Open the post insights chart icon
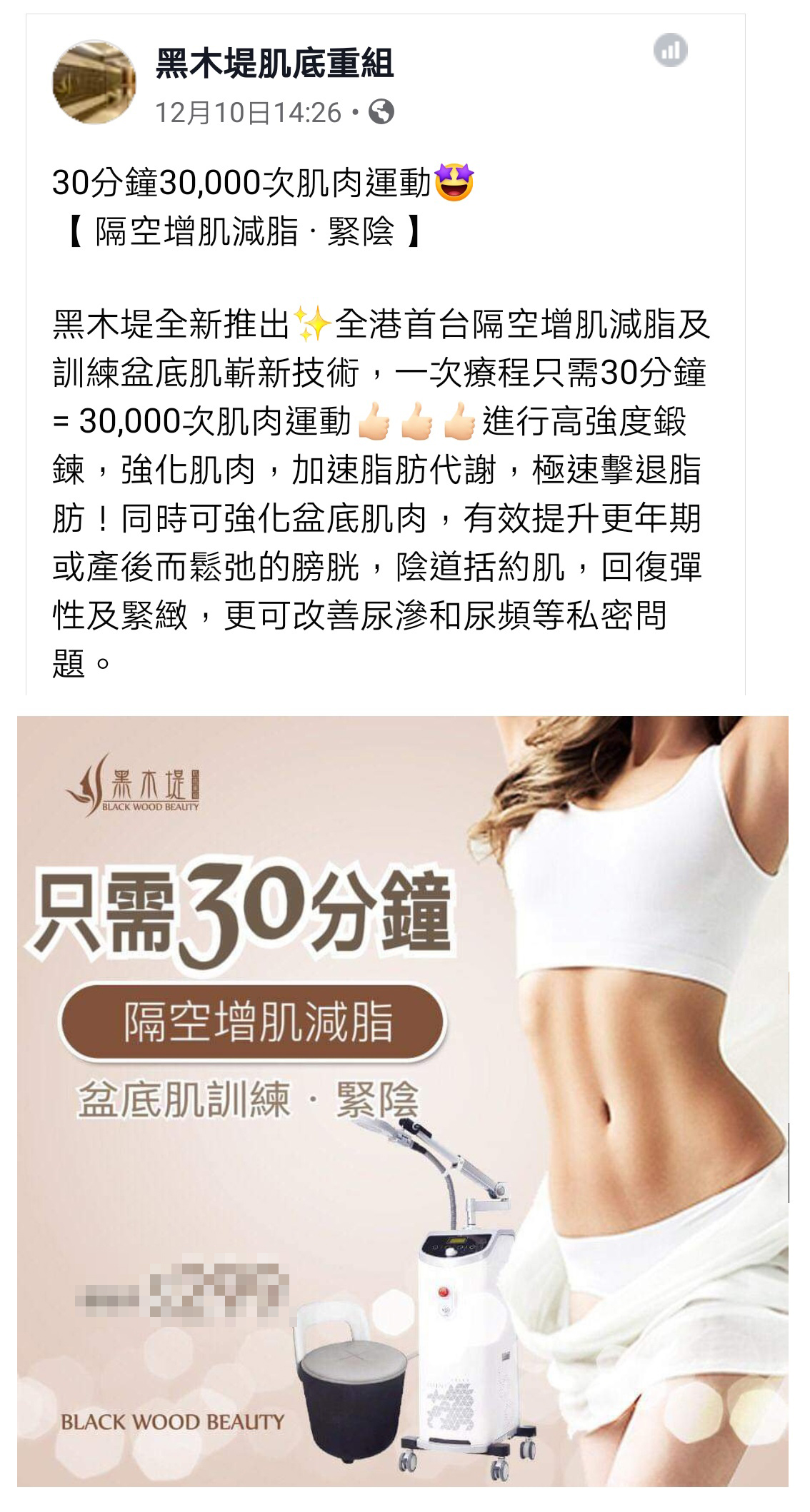 (x=670, y=51)
